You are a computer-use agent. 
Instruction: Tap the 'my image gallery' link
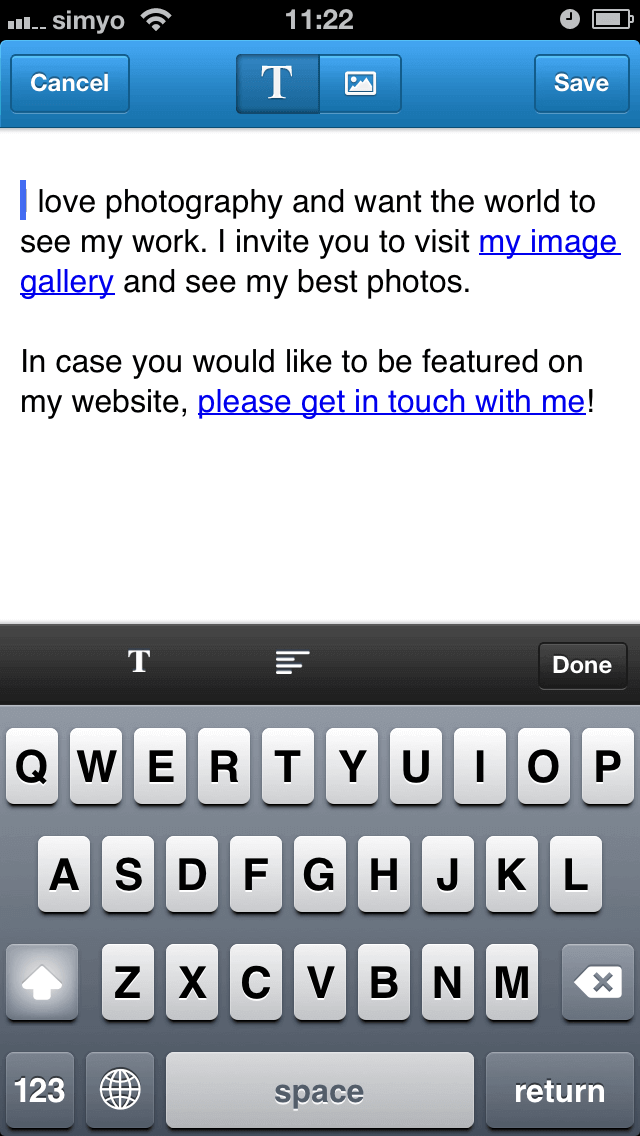(549, 241)
